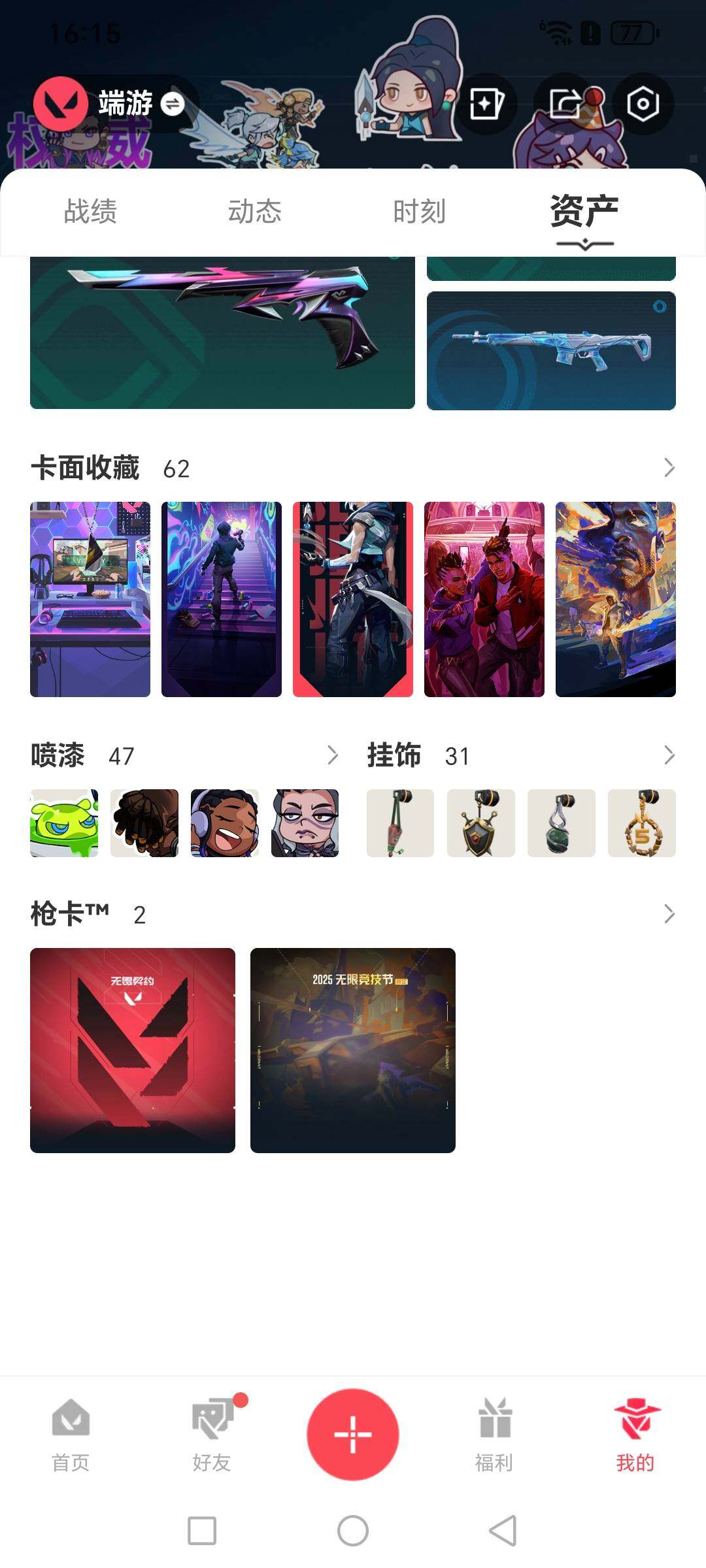
Task: Open the purple pistol skin card
Action: [x=222, y=332]
